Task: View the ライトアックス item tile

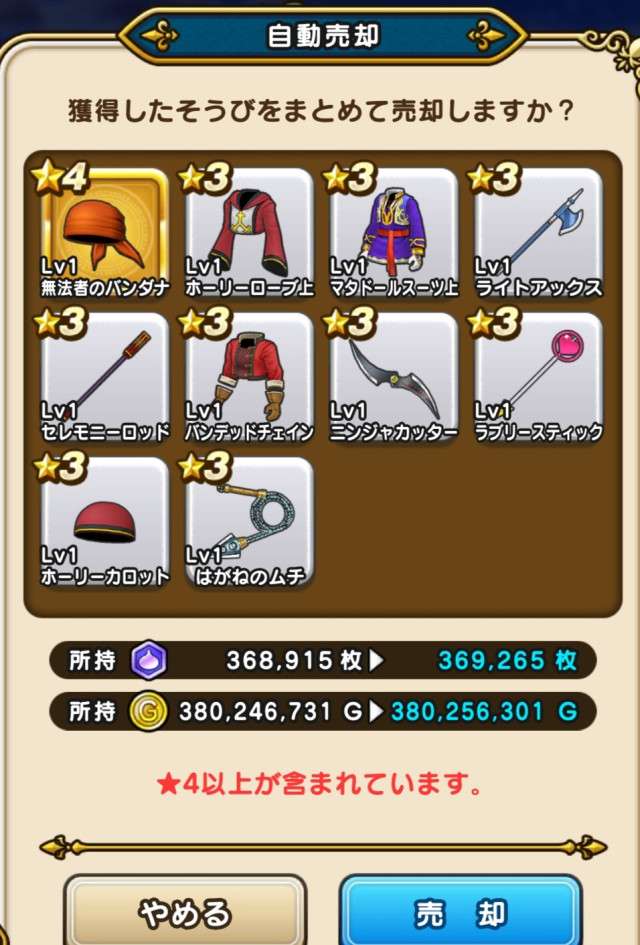Action: click(538, 233)
